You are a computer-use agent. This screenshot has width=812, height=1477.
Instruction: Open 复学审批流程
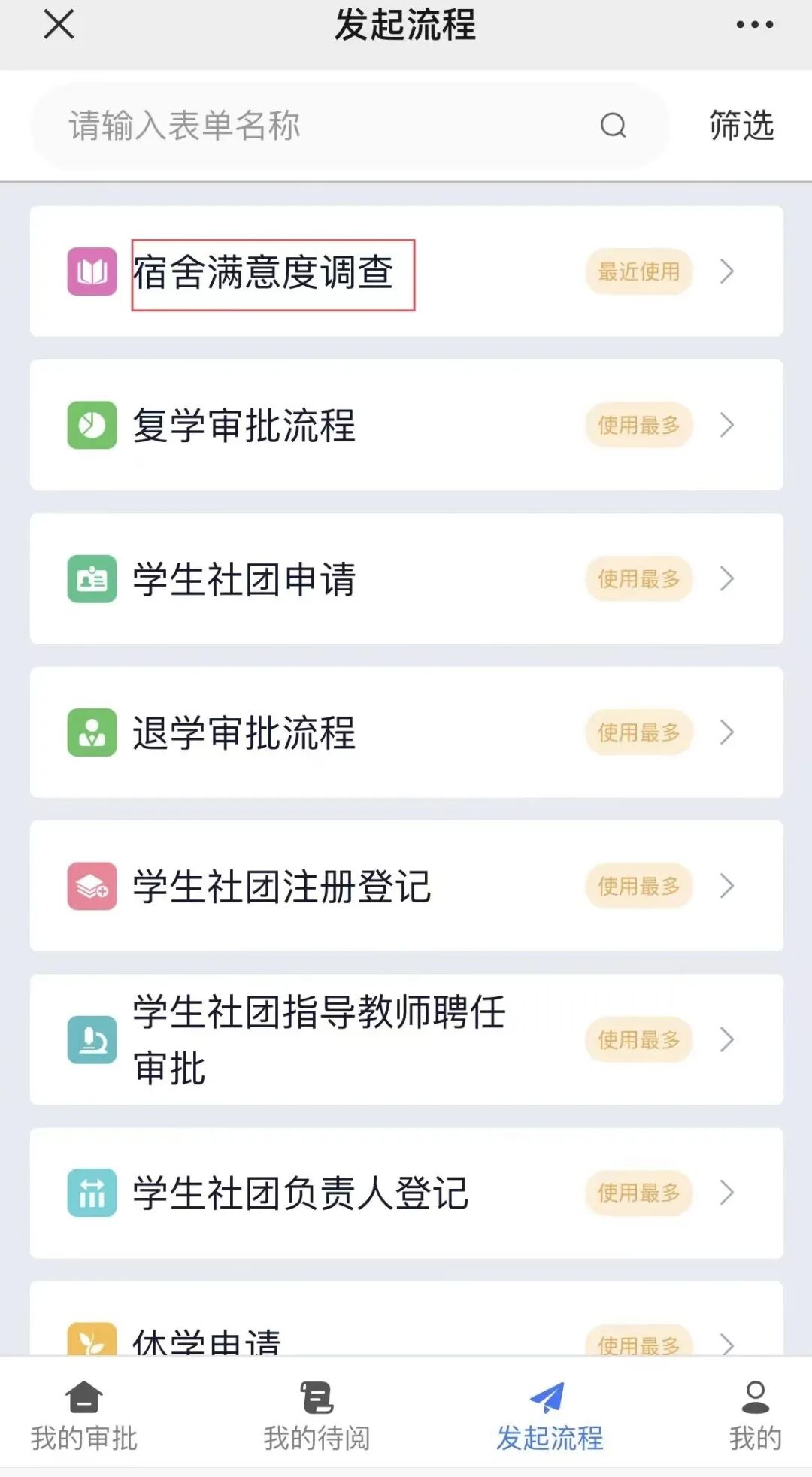407,425
